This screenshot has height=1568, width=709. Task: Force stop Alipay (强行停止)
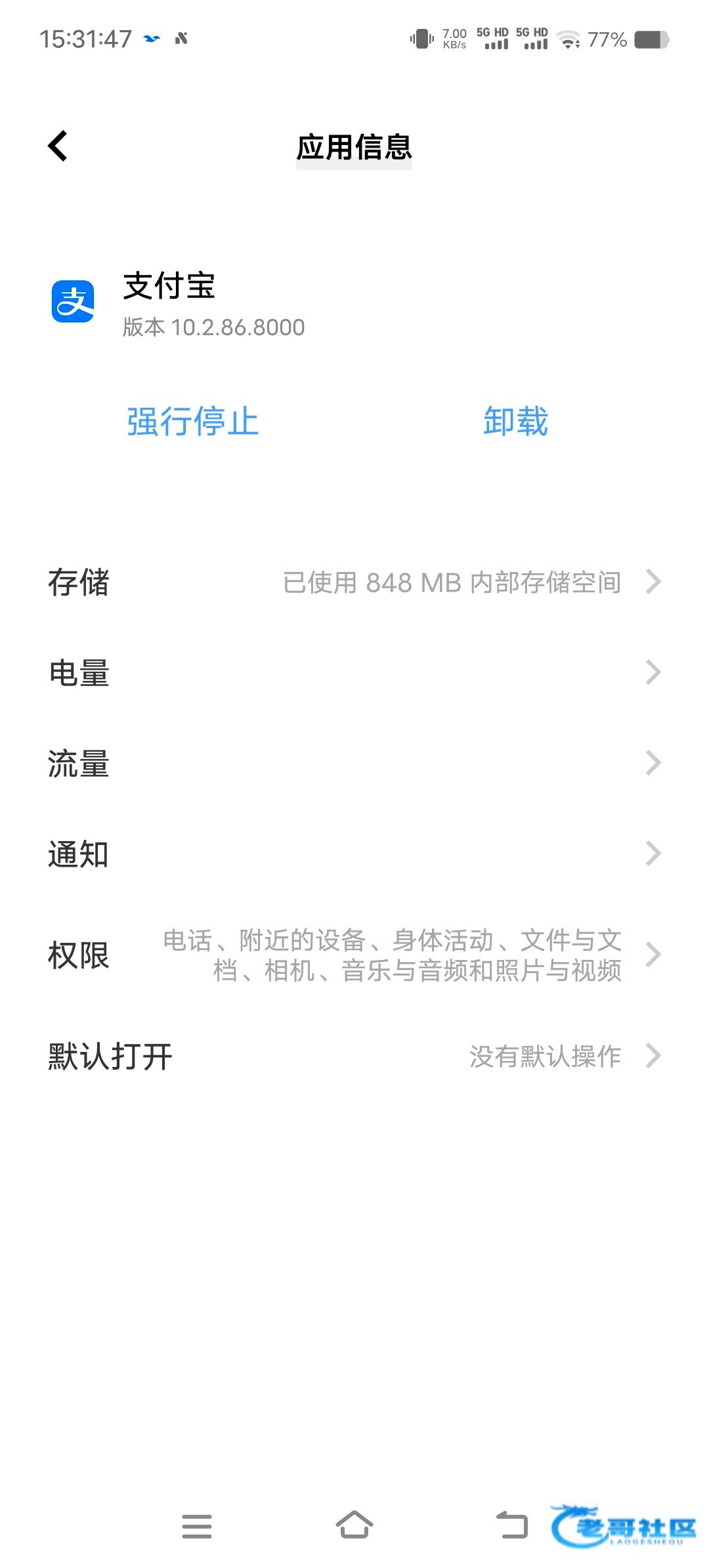pos(192,421)
